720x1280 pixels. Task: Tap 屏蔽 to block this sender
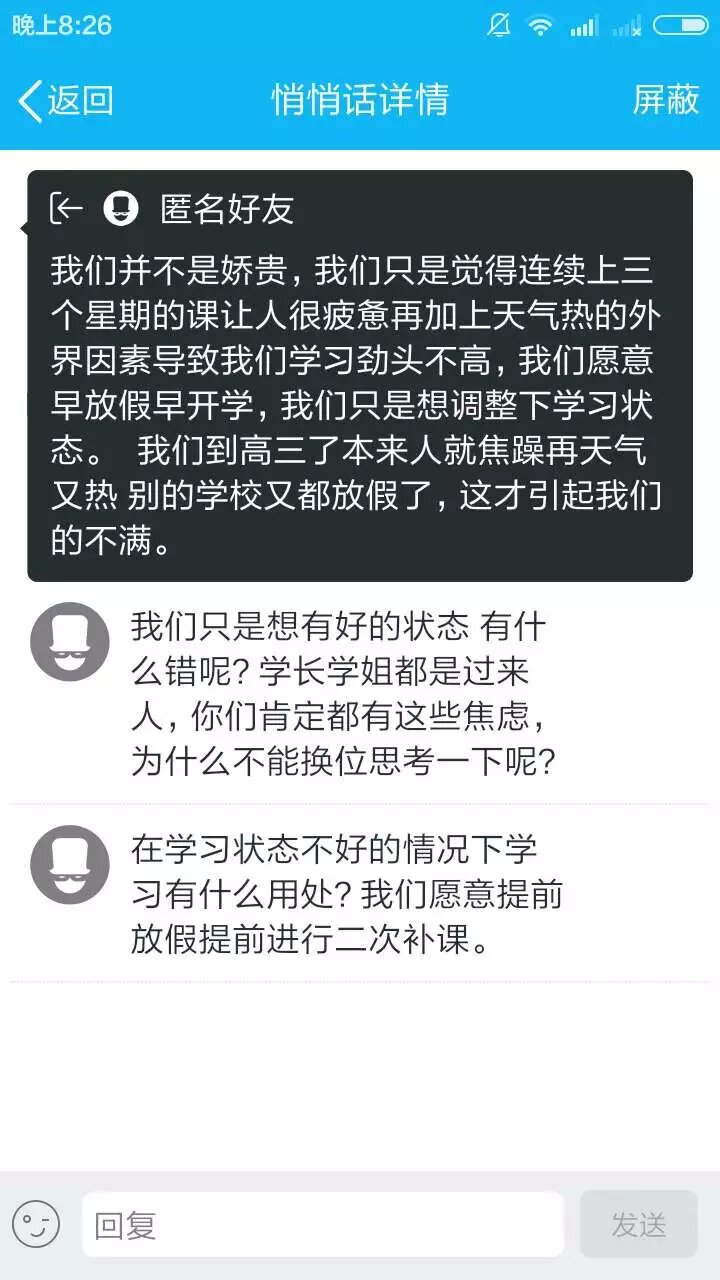tap(665, 100)
